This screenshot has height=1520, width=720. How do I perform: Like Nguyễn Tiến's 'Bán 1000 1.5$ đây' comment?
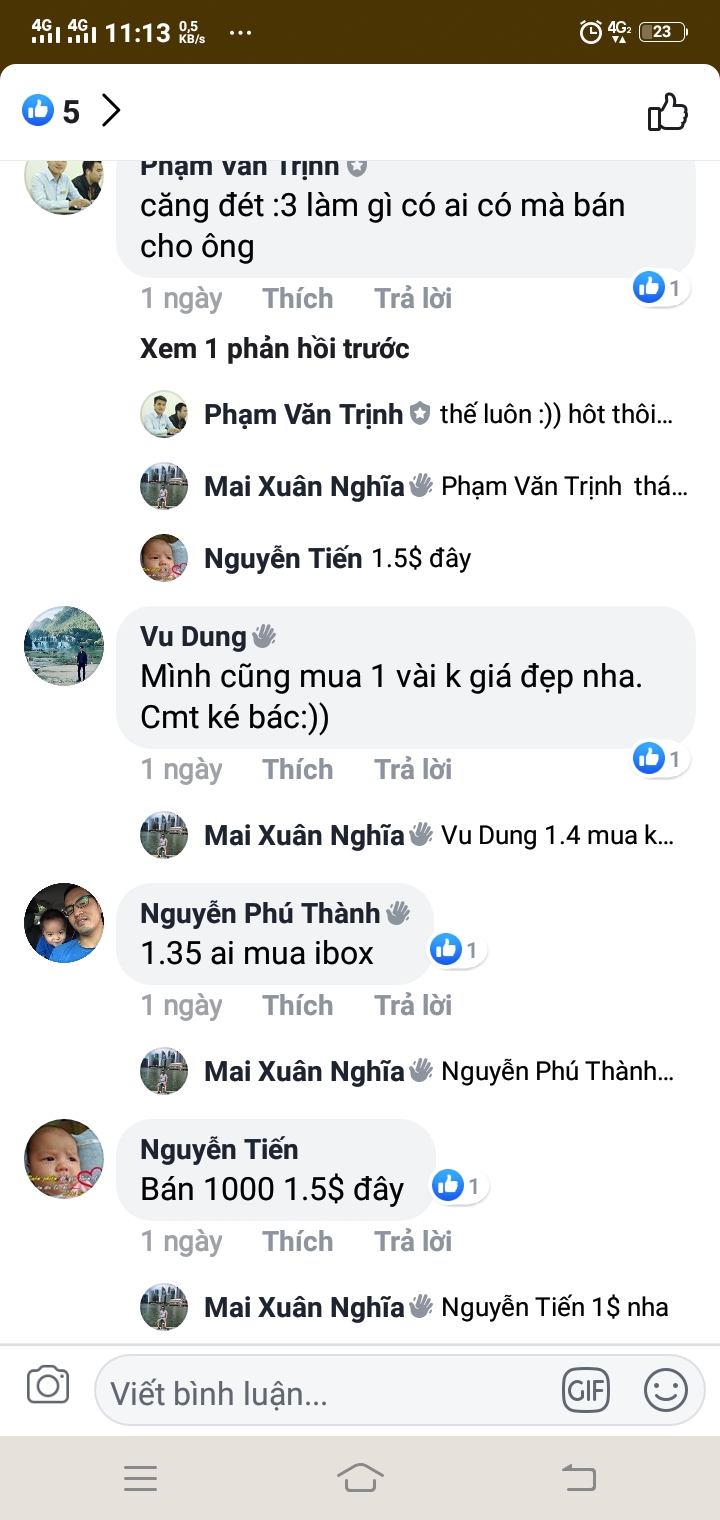[x=297, y=1241]
